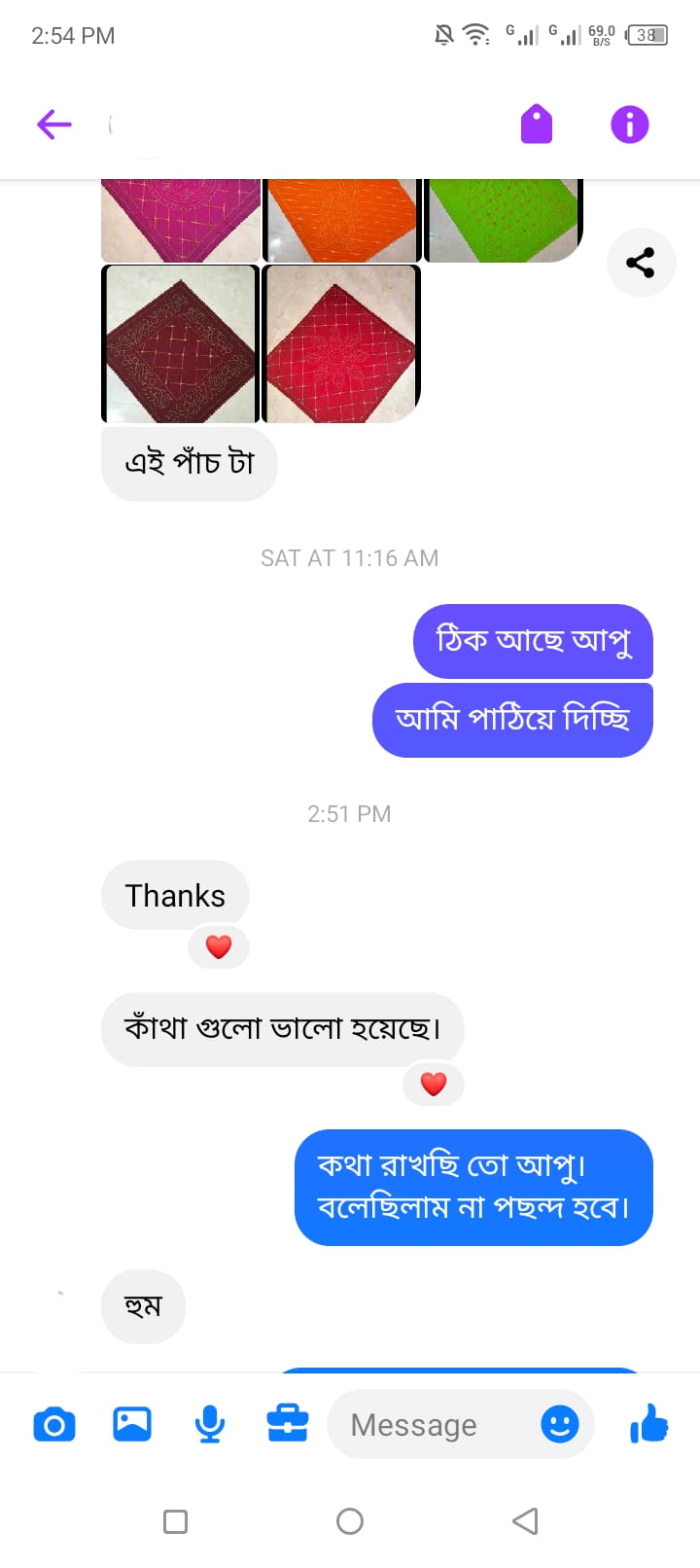Open the business tools briefcase

288,1425
